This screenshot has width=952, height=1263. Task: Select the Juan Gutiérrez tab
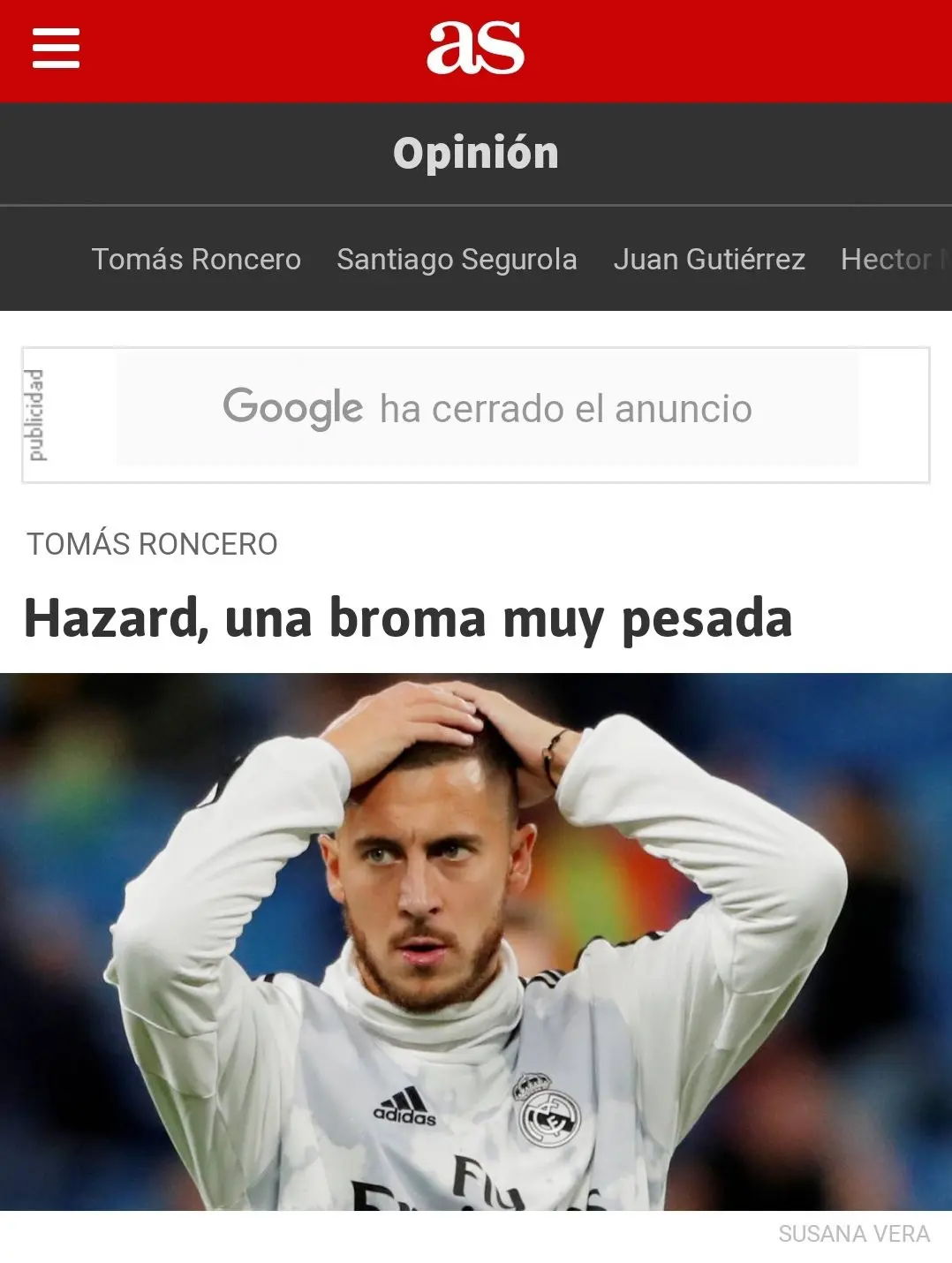[709, 260]
